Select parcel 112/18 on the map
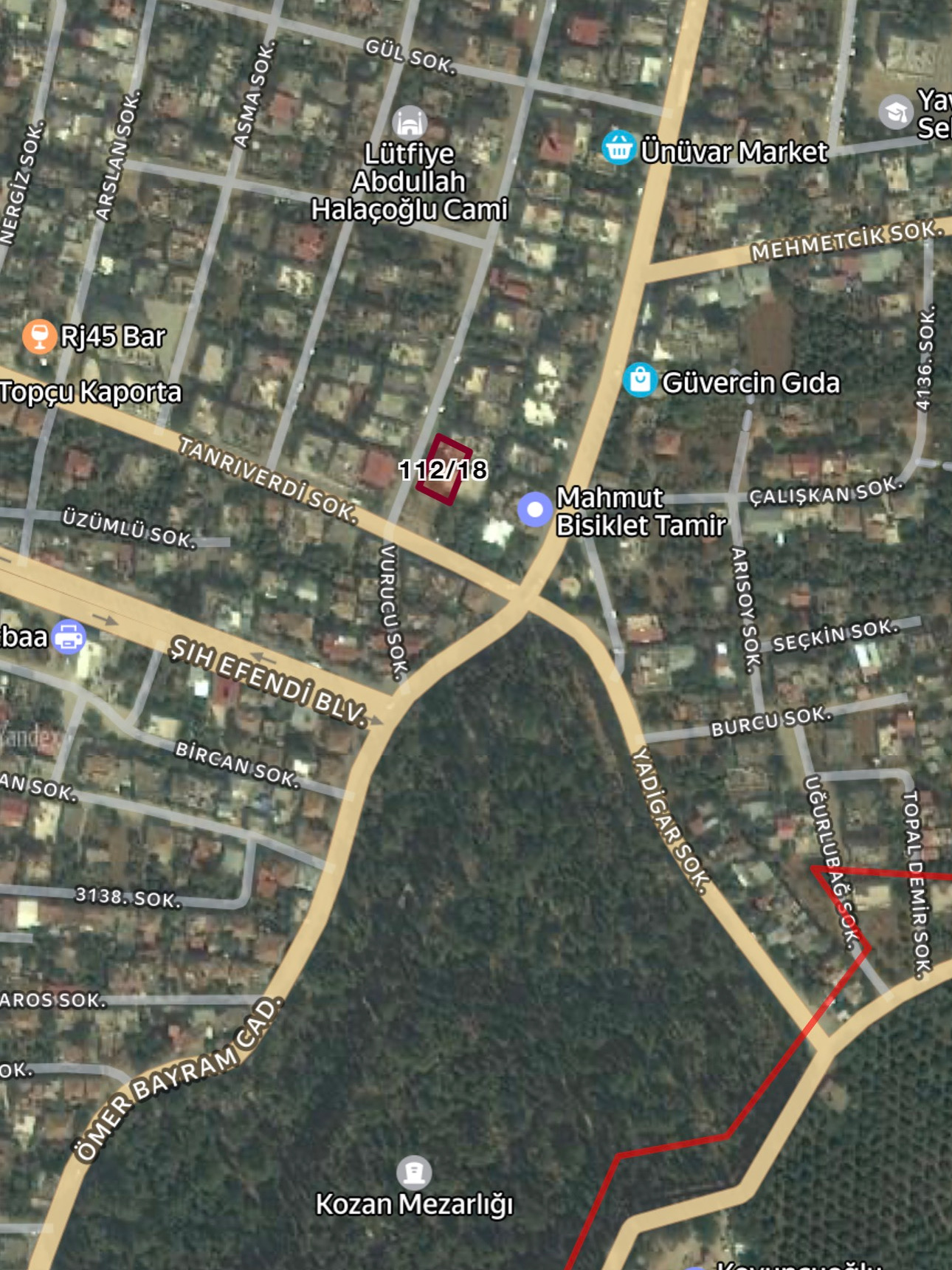The image size is (952, 1270). point(444,470)
